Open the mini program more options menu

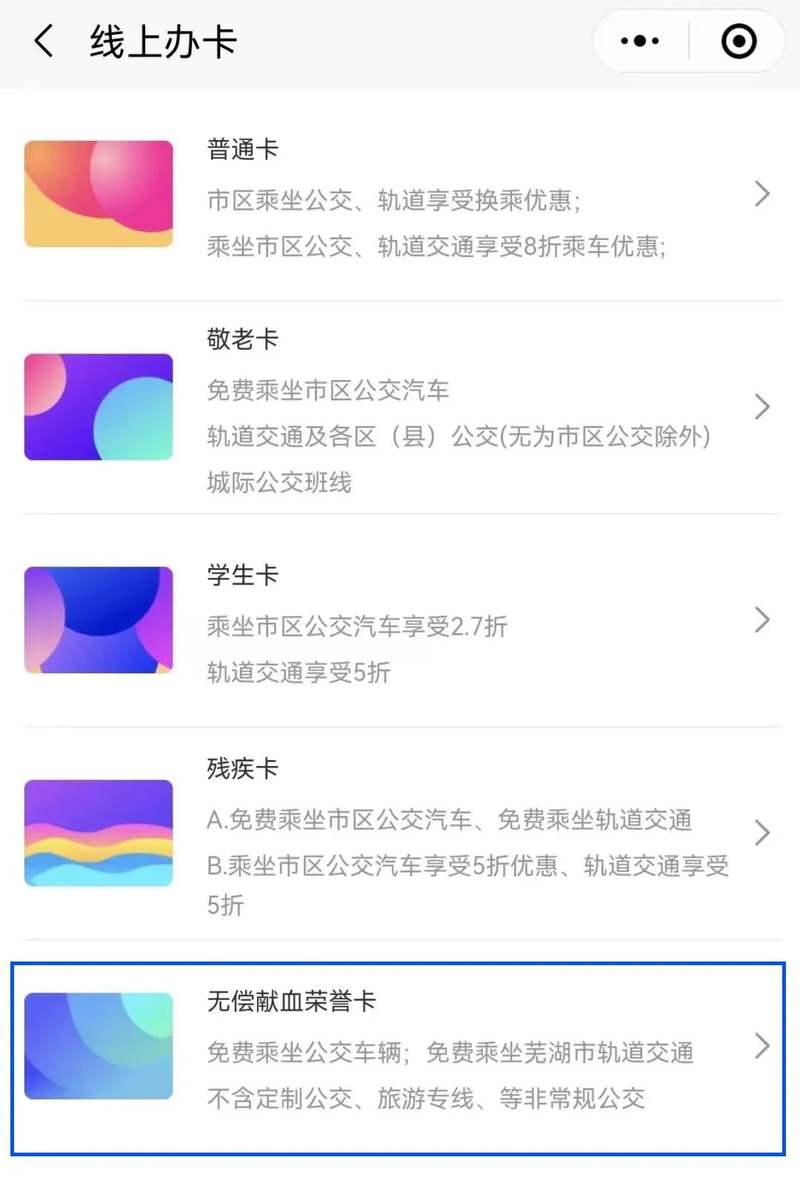640,42
